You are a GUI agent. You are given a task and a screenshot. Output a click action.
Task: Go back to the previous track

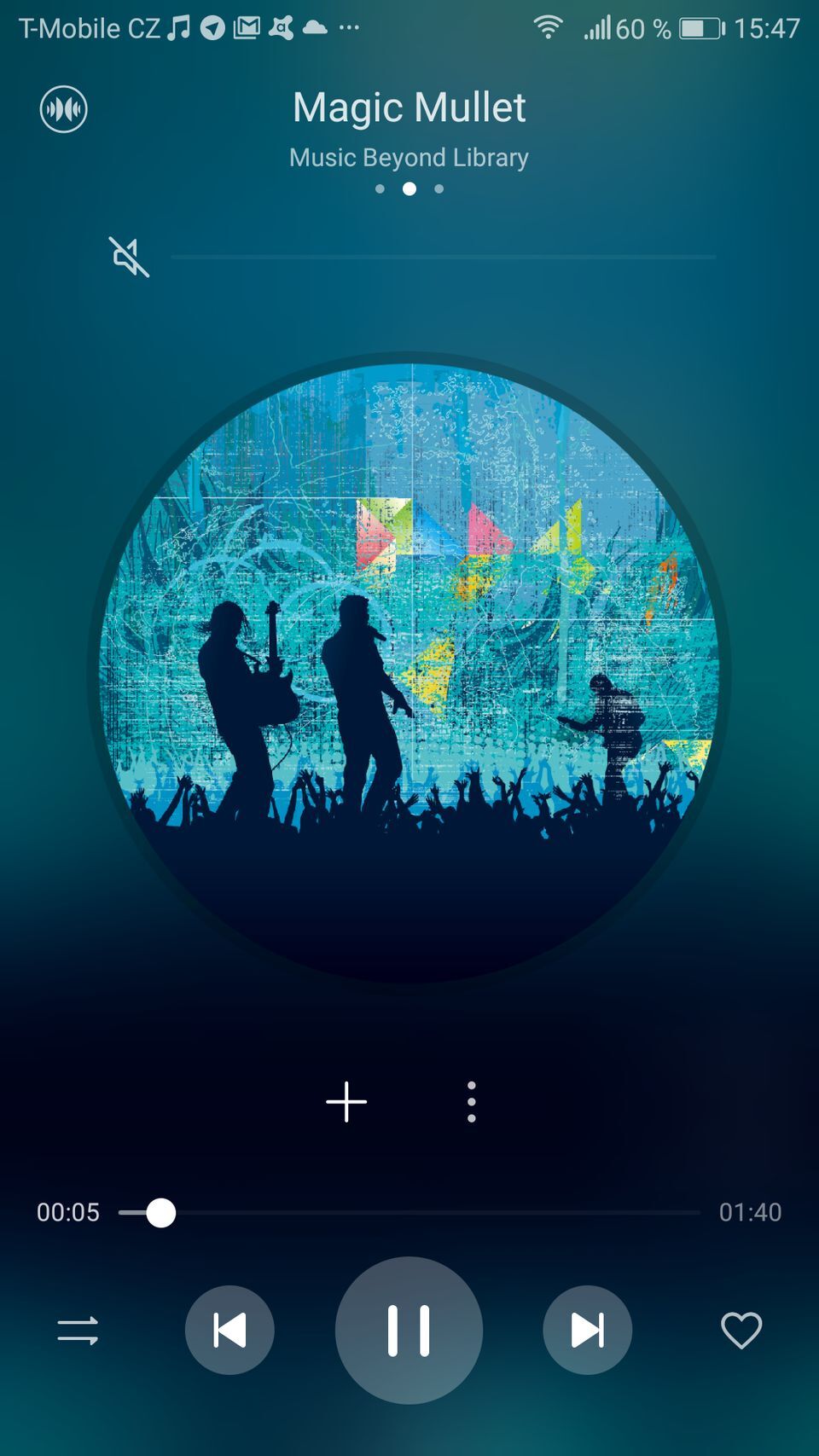229,1330
